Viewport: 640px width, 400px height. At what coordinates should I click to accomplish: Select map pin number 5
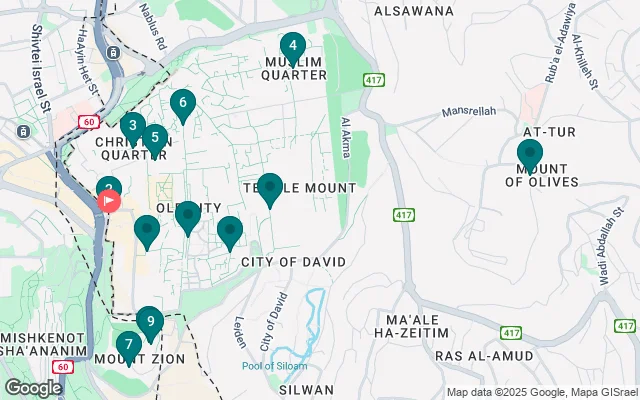tap(154, 137)
